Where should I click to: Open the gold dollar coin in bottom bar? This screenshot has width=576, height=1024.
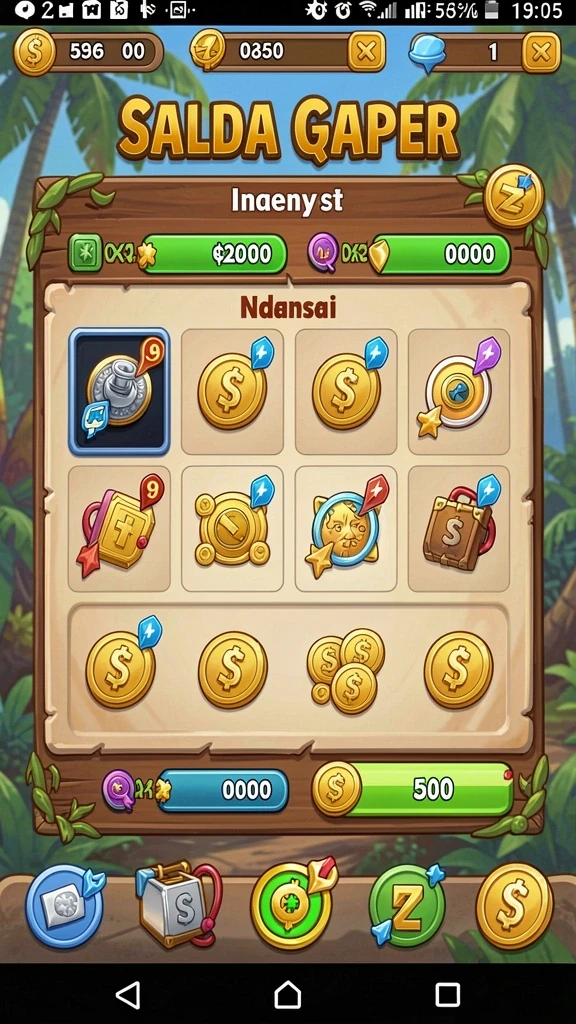click(514, 905)
